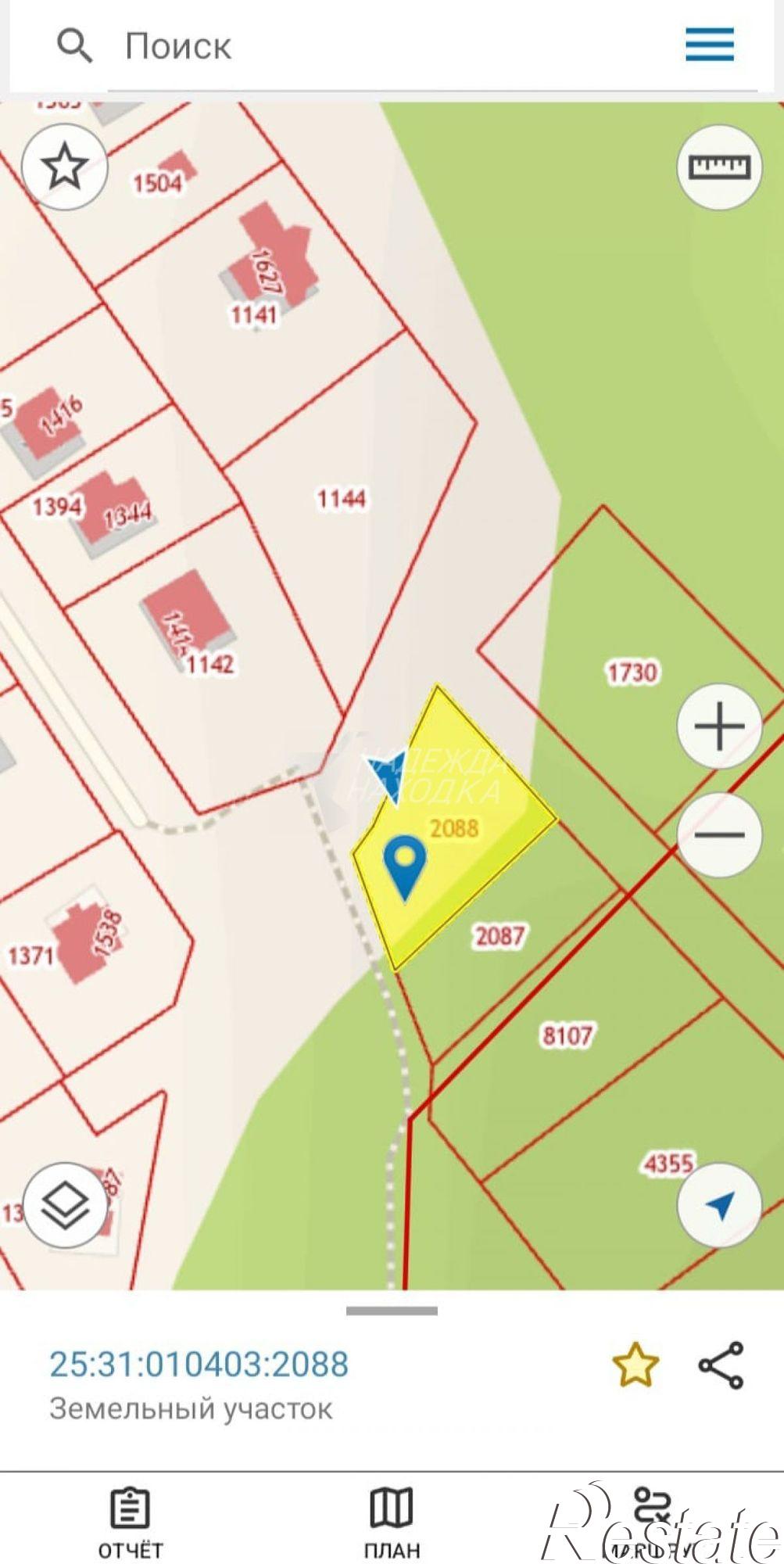The width and height of the screenshot is (784, 1564).
Task: Open the details for 25:31:010403:2088
Action: [199, 1365]
